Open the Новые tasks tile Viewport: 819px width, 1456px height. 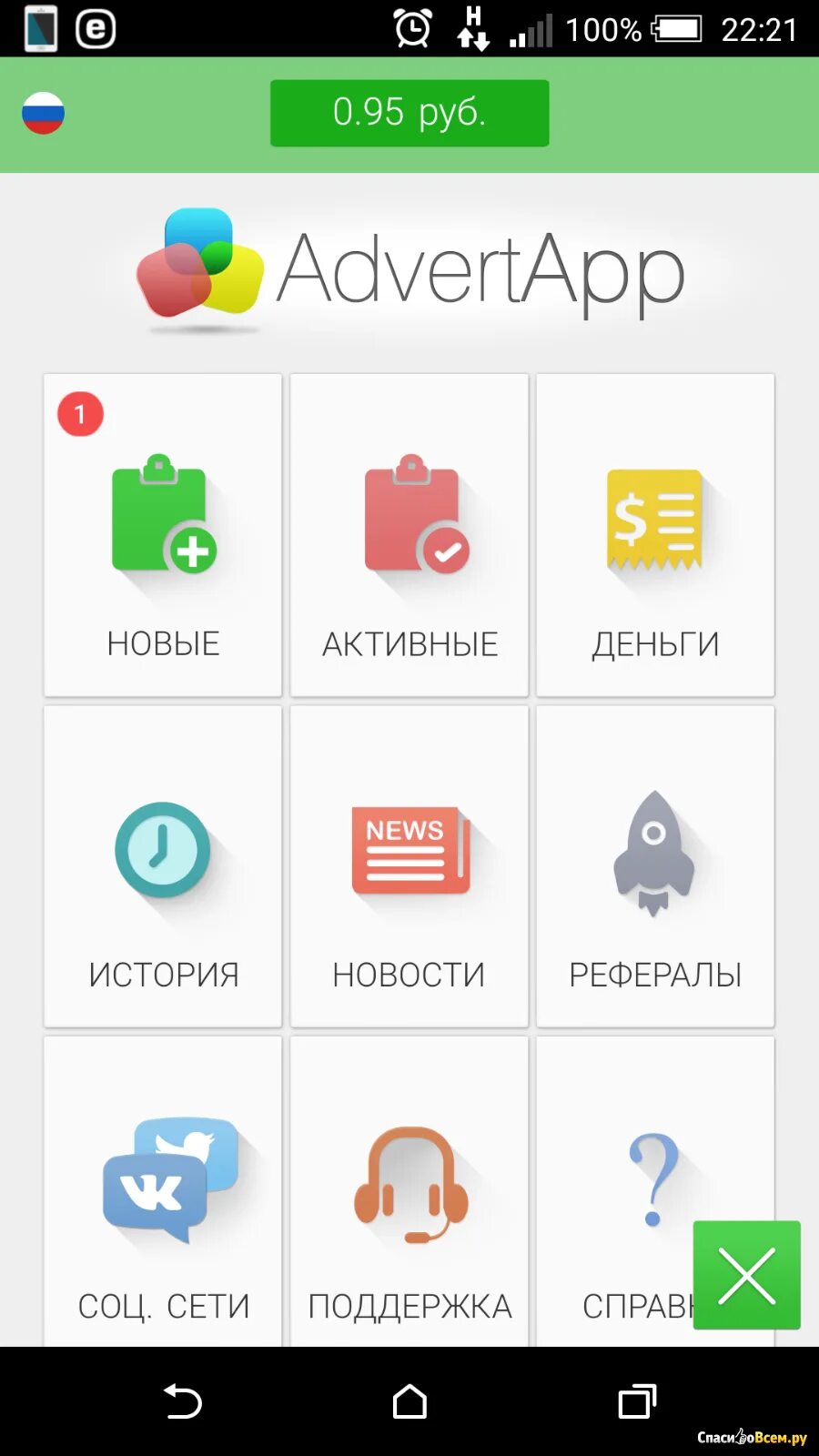click(163, 535)
